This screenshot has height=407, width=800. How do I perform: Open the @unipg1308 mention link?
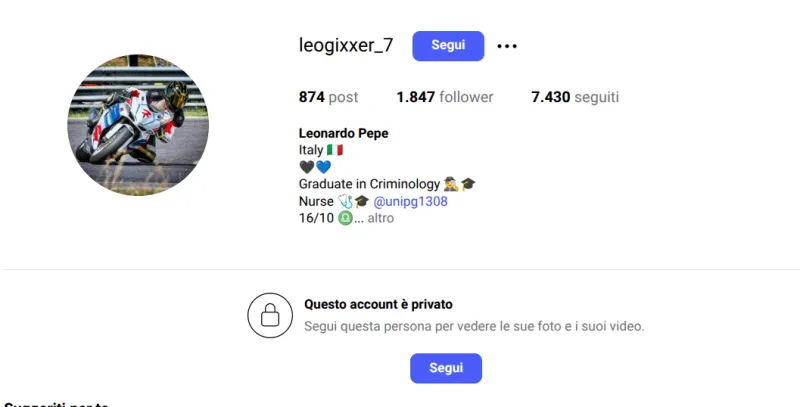410,201
